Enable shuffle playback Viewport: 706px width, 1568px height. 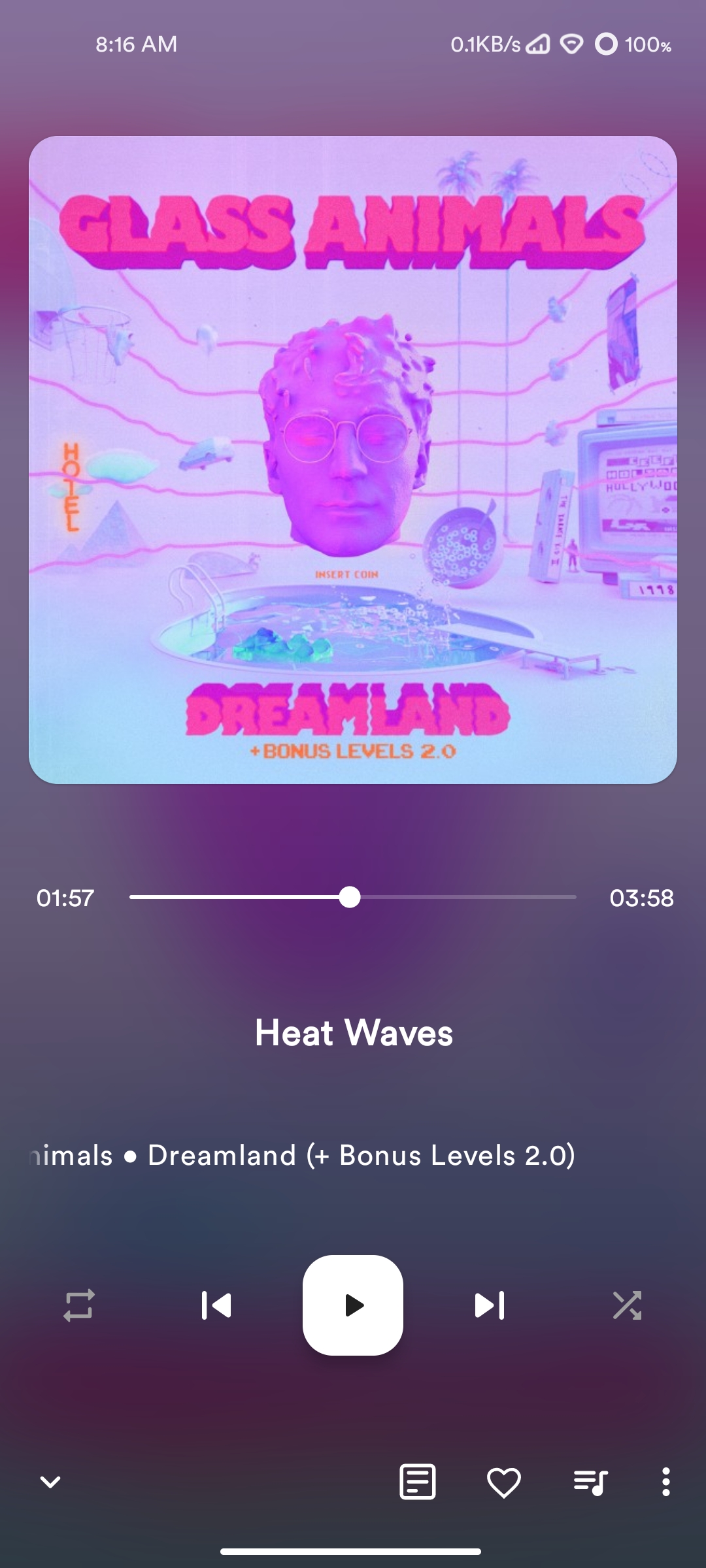coord(627,1305)
